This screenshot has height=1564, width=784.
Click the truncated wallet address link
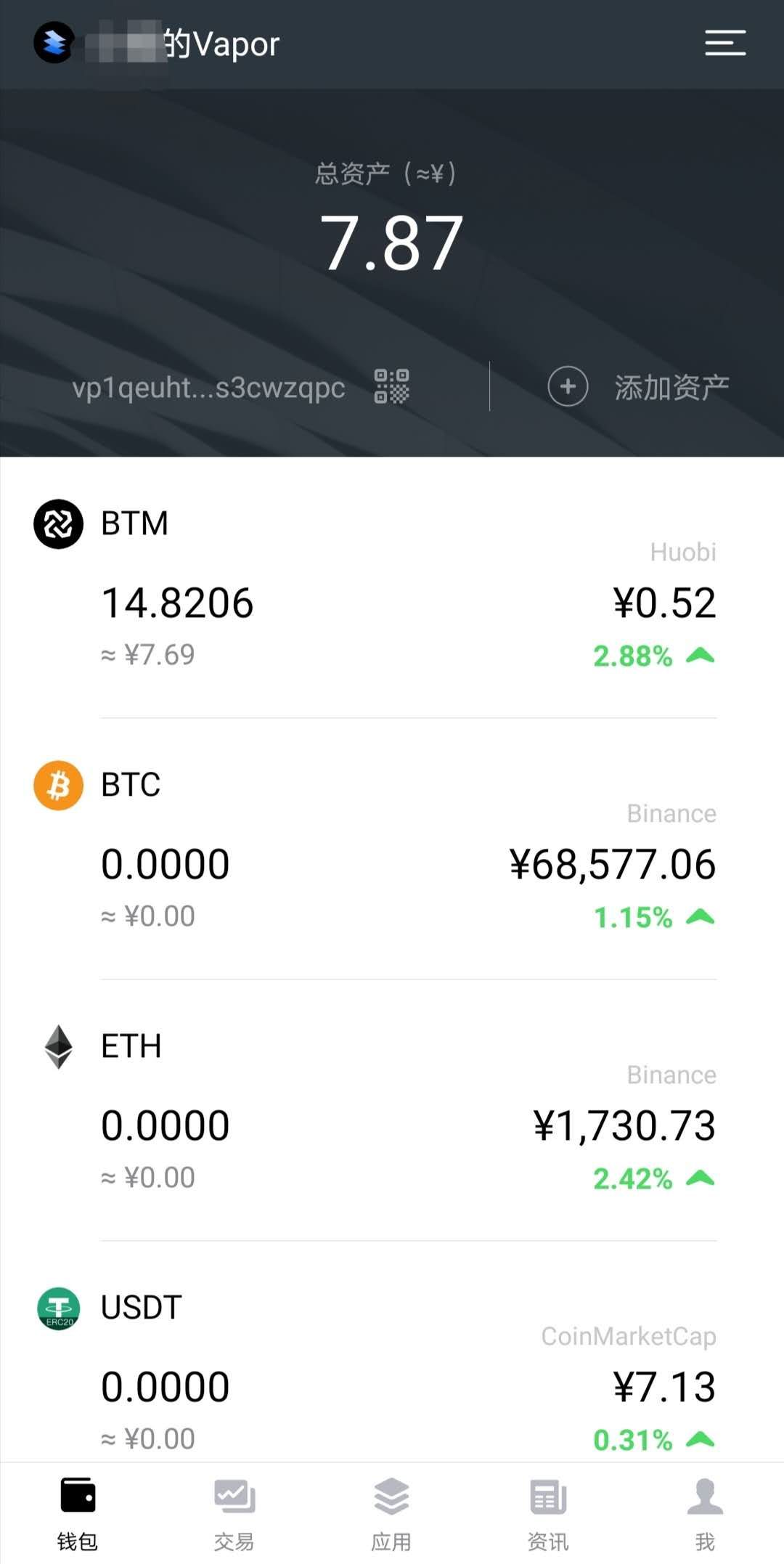[209, 387]
